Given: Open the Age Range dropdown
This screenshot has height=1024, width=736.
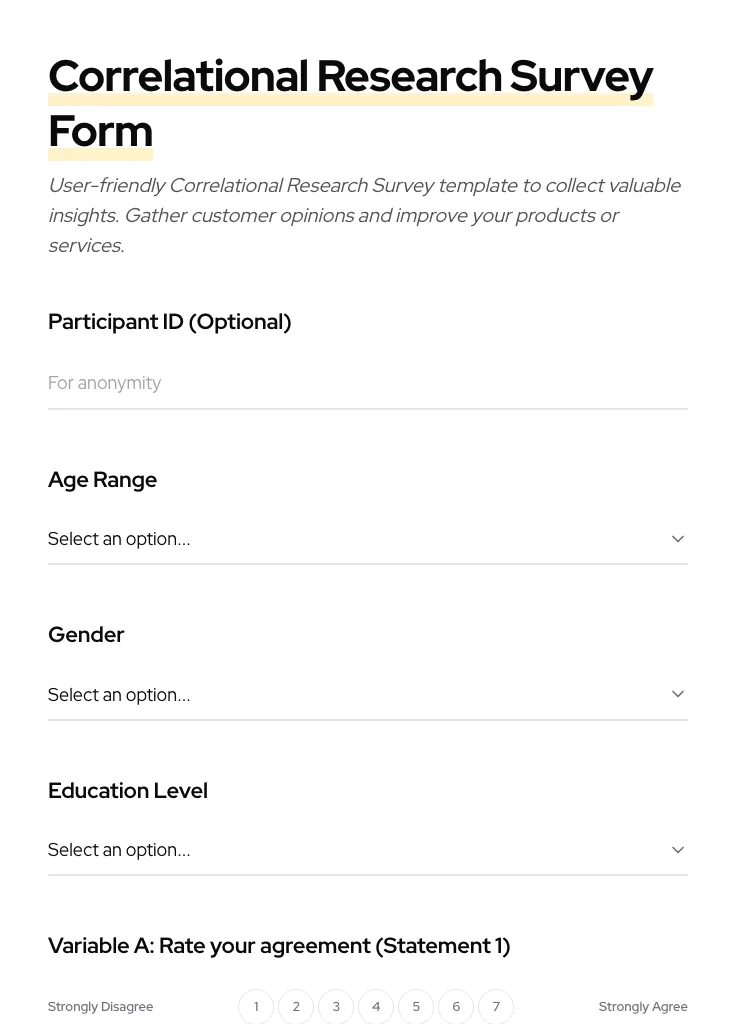Looking at the screenshot, I should [368, 539].
